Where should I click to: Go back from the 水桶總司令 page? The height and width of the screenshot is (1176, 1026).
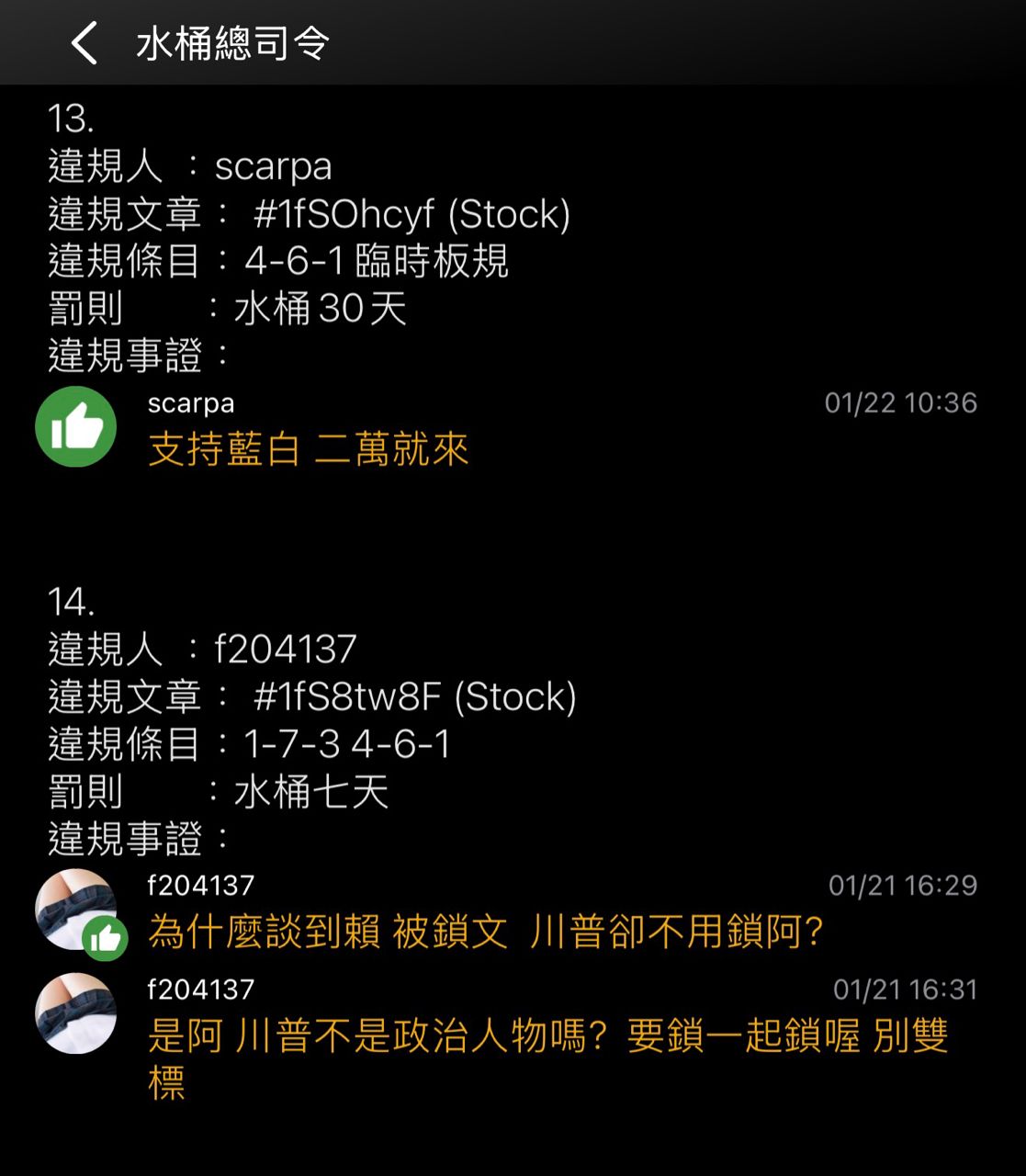click(x=85, y=43)
